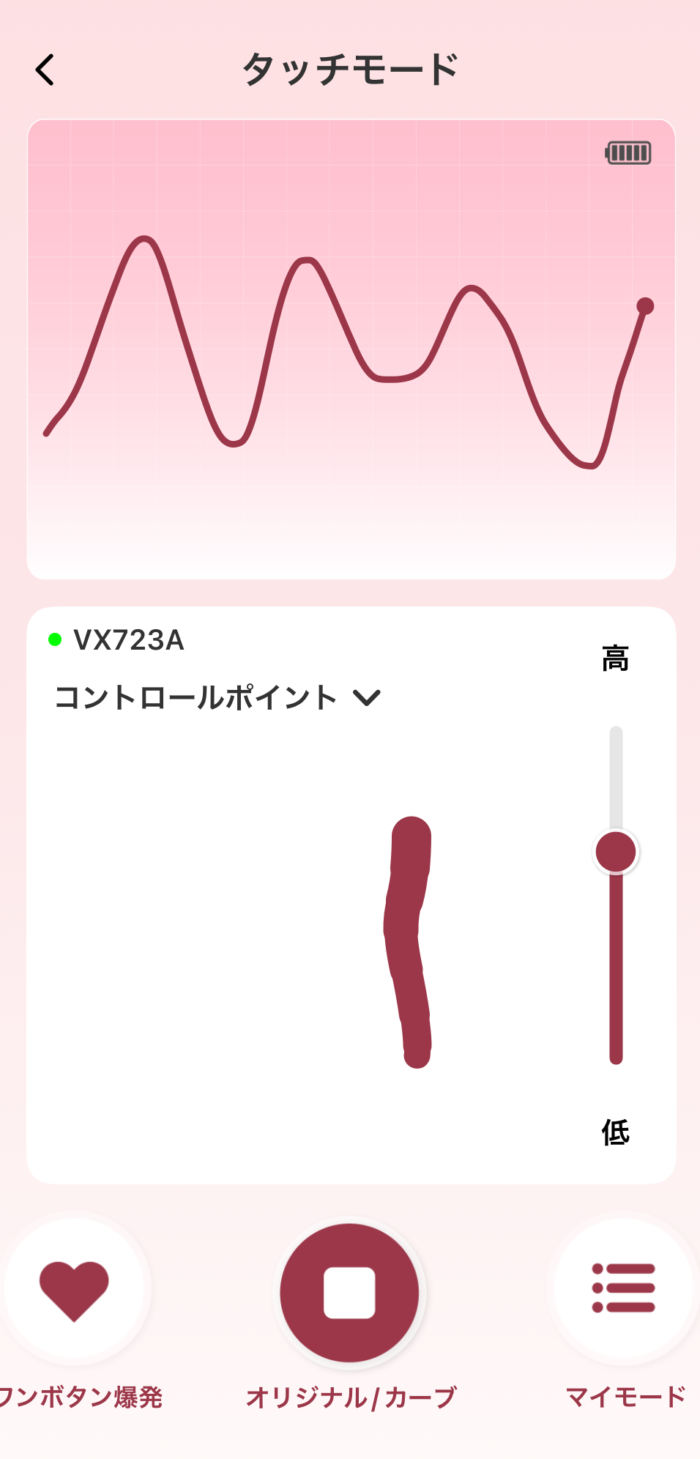Stop the オリジナル/カーブ playback
The height and width of the screenshot is (1459, 700).
(349, 1293)
